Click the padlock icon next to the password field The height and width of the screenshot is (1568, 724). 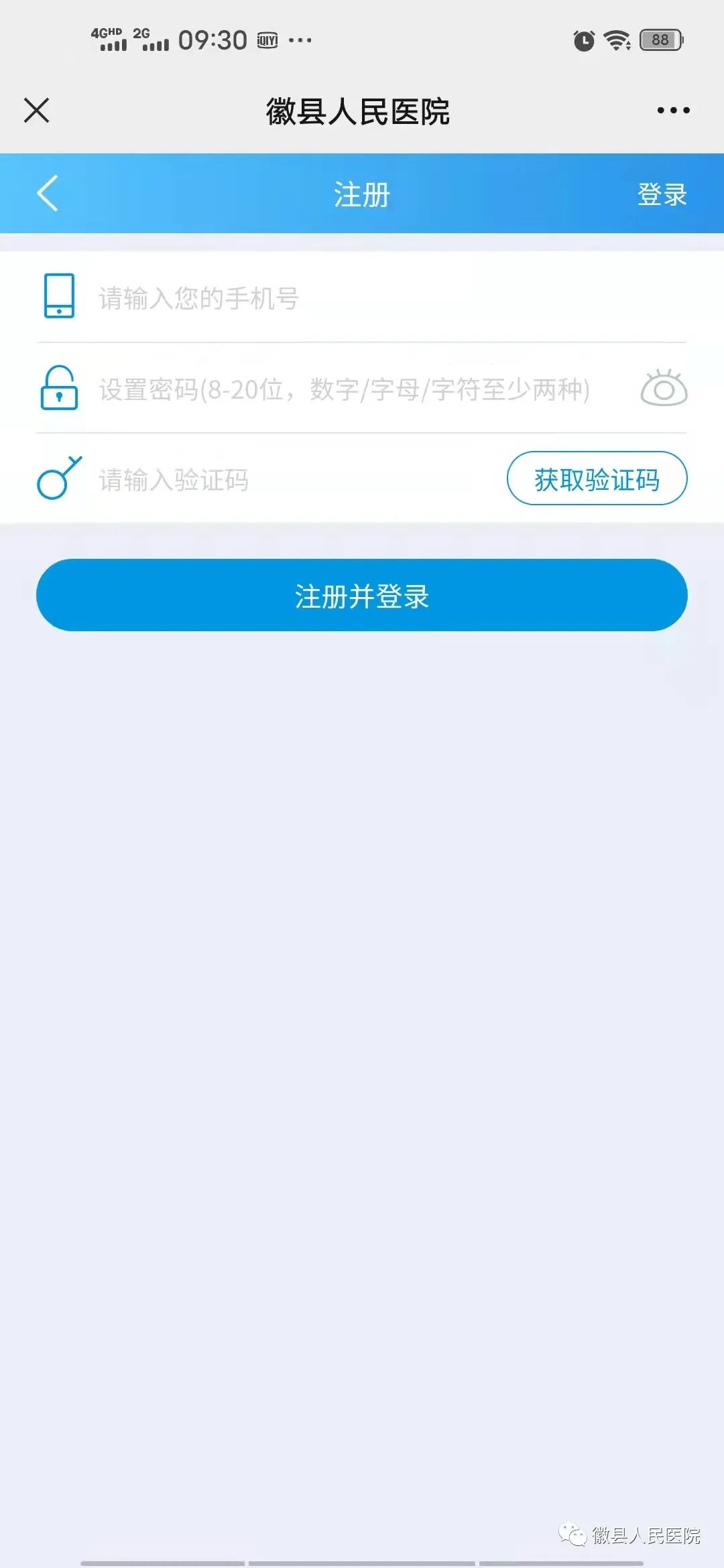point(59,389)
